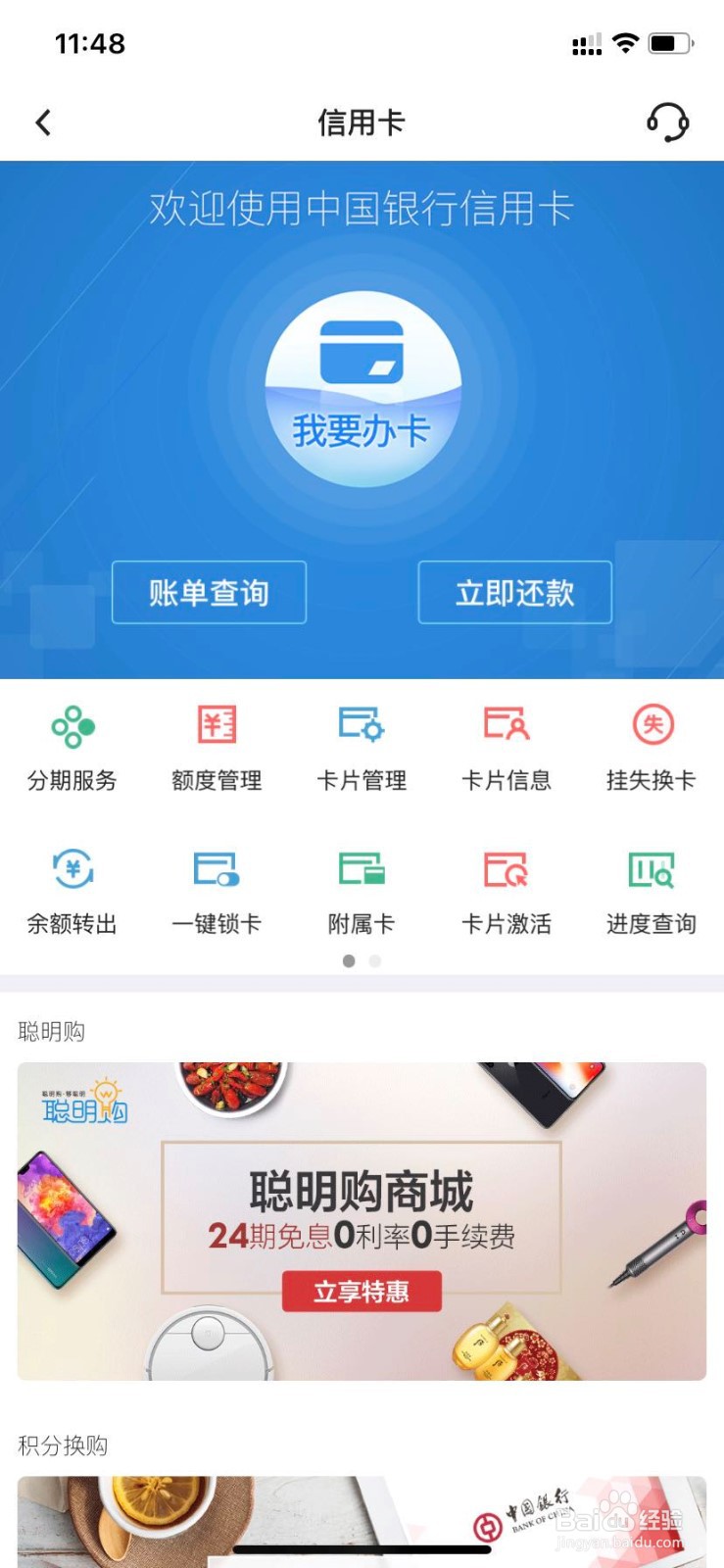Switch to the second icon page dot
The width and height of the screenshot is (724, 1568).
[x=374, y=961]
